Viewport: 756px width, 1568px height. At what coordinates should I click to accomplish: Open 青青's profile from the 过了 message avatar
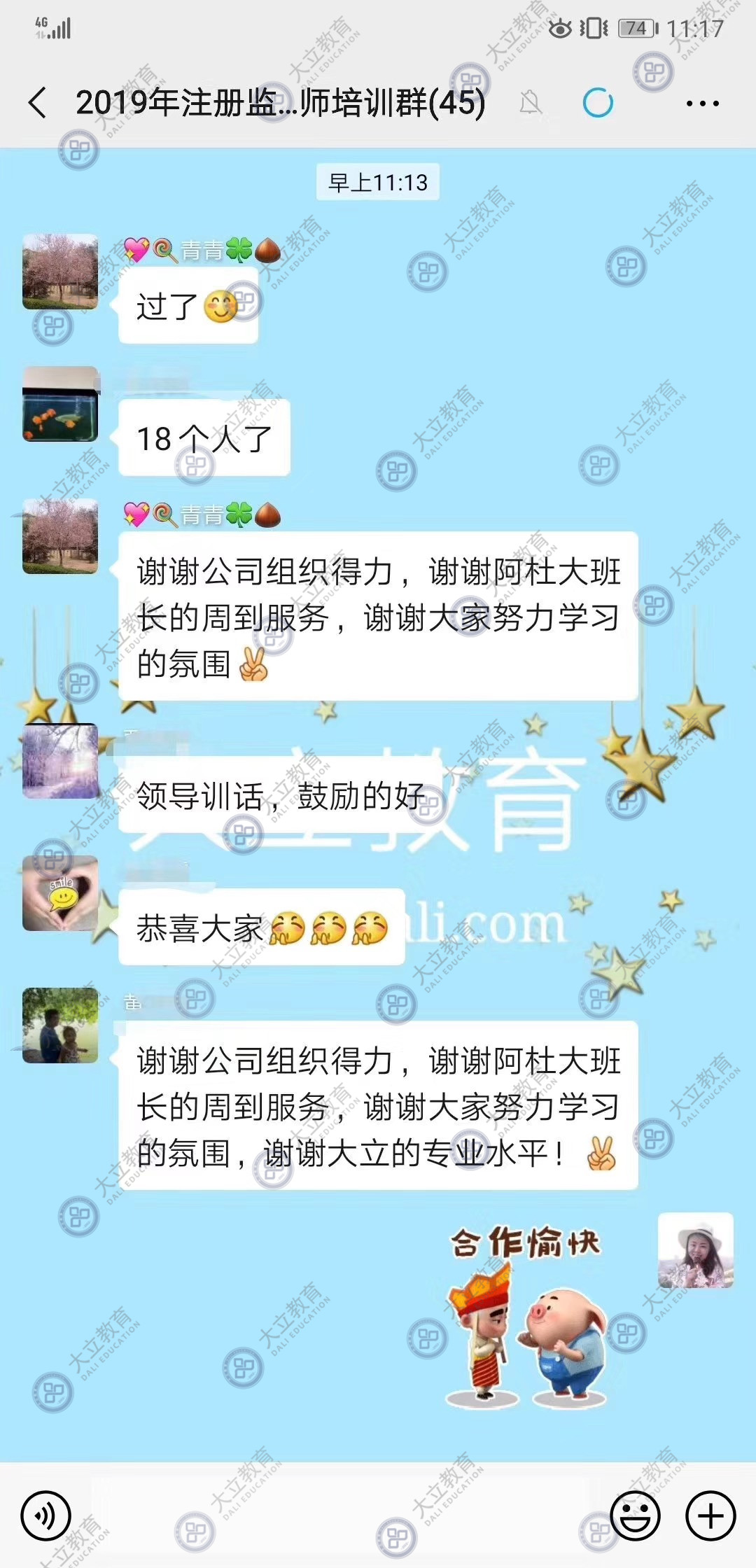(x=60, y=272)
